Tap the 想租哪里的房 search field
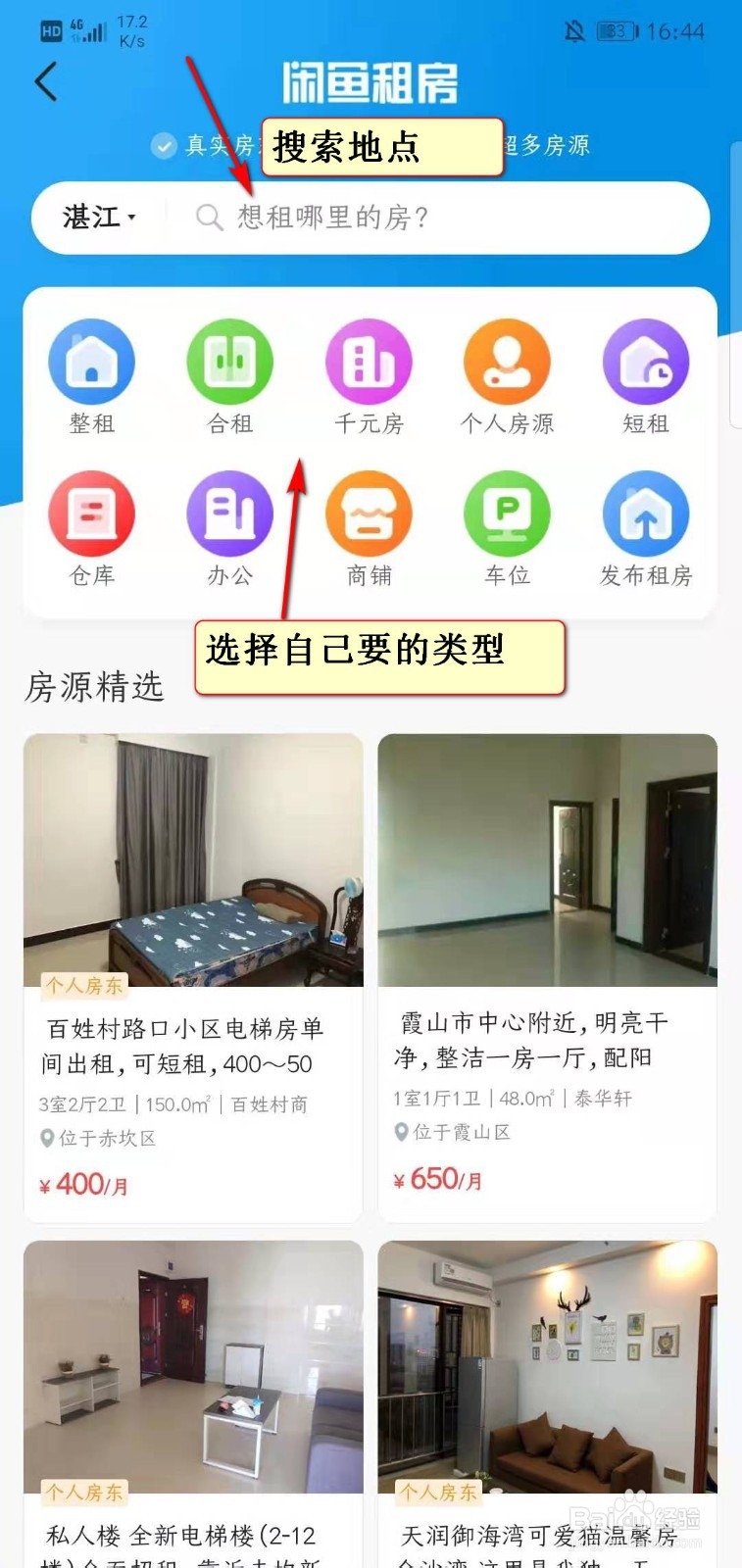This screenshot has height=1568, width=742. pyautogui.click(x=392, y=218)
